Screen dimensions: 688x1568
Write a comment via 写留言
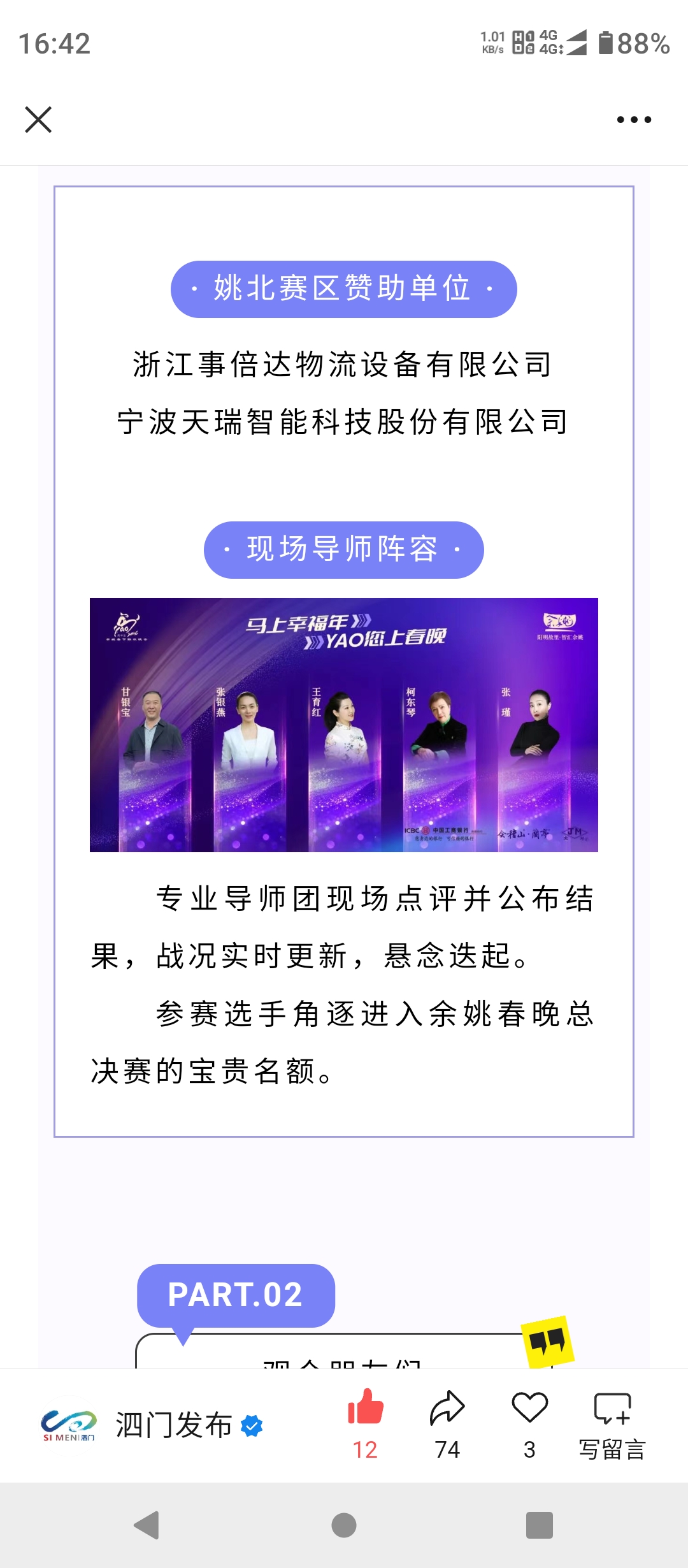pyautogui.click(x=612, y=1425)
